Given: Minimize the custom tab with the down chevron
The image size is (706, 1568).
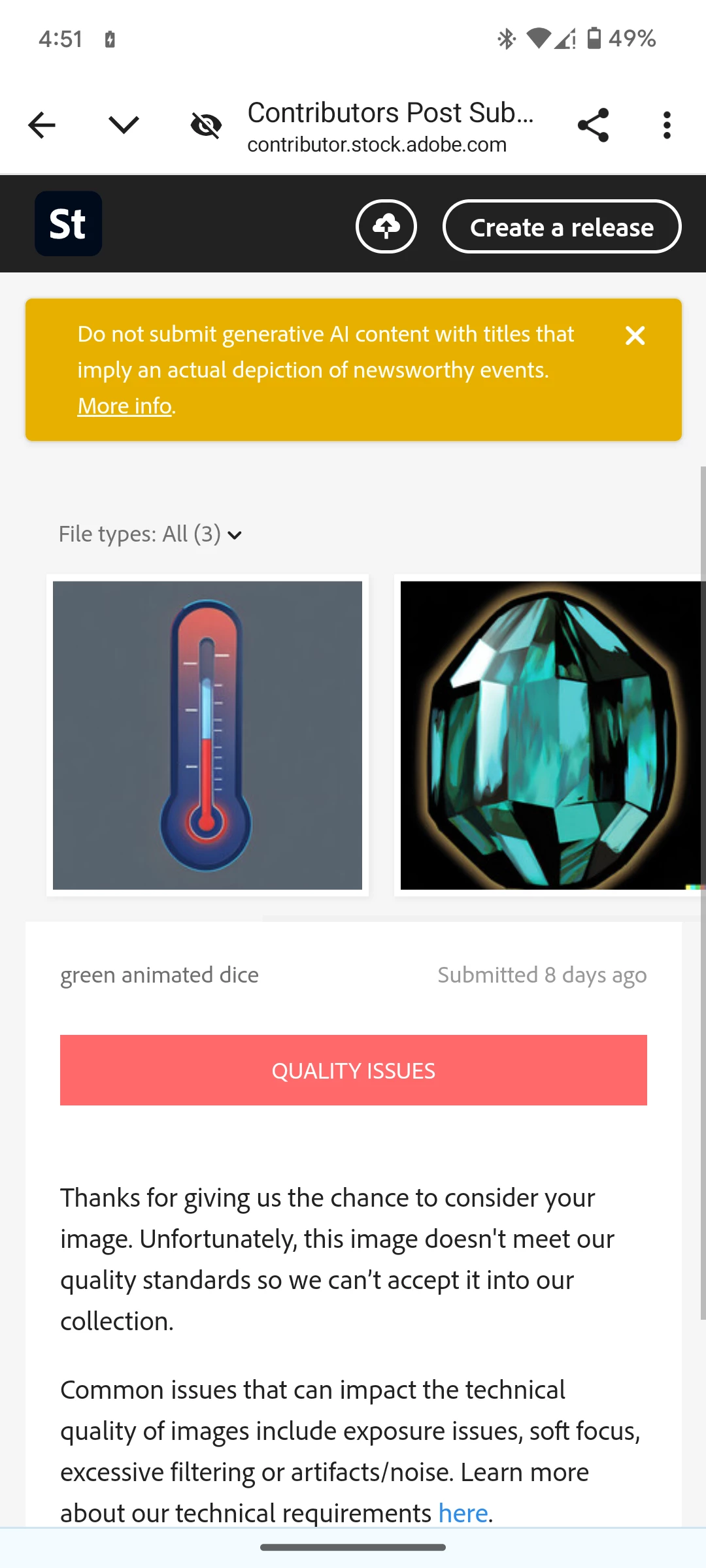Looking at the screenshot, I should point(124,125).
